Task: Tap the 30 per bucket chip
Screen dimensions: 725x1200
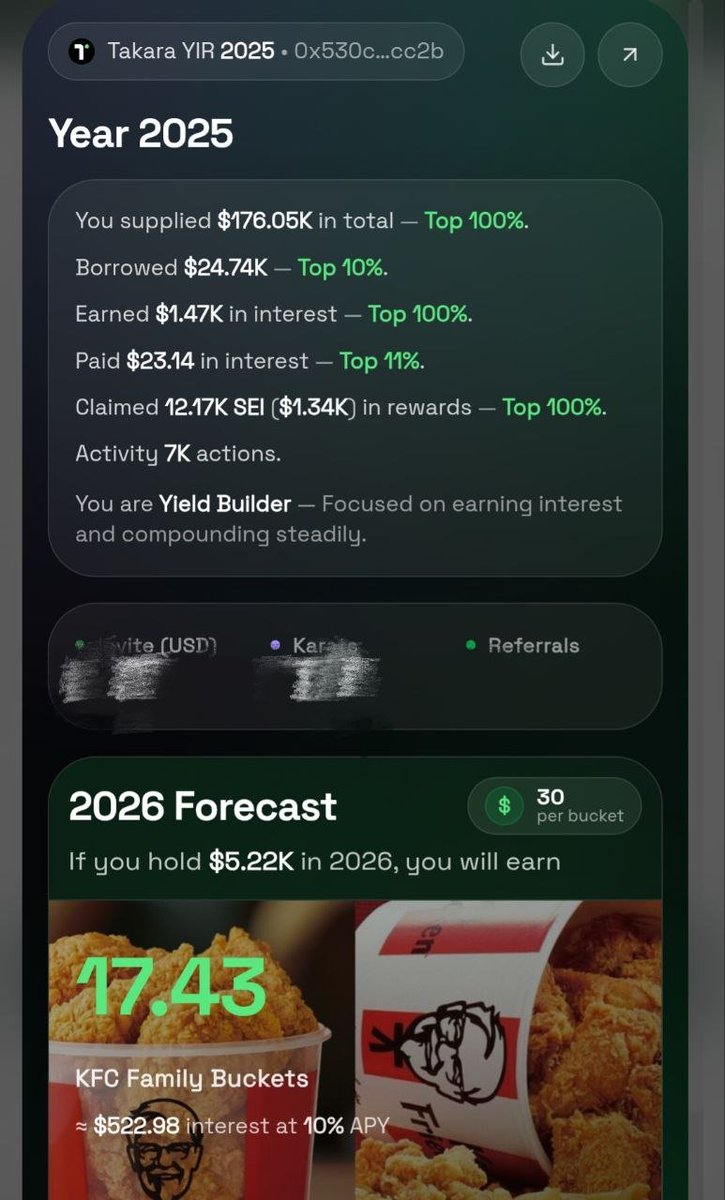Action: pos(555,805)
